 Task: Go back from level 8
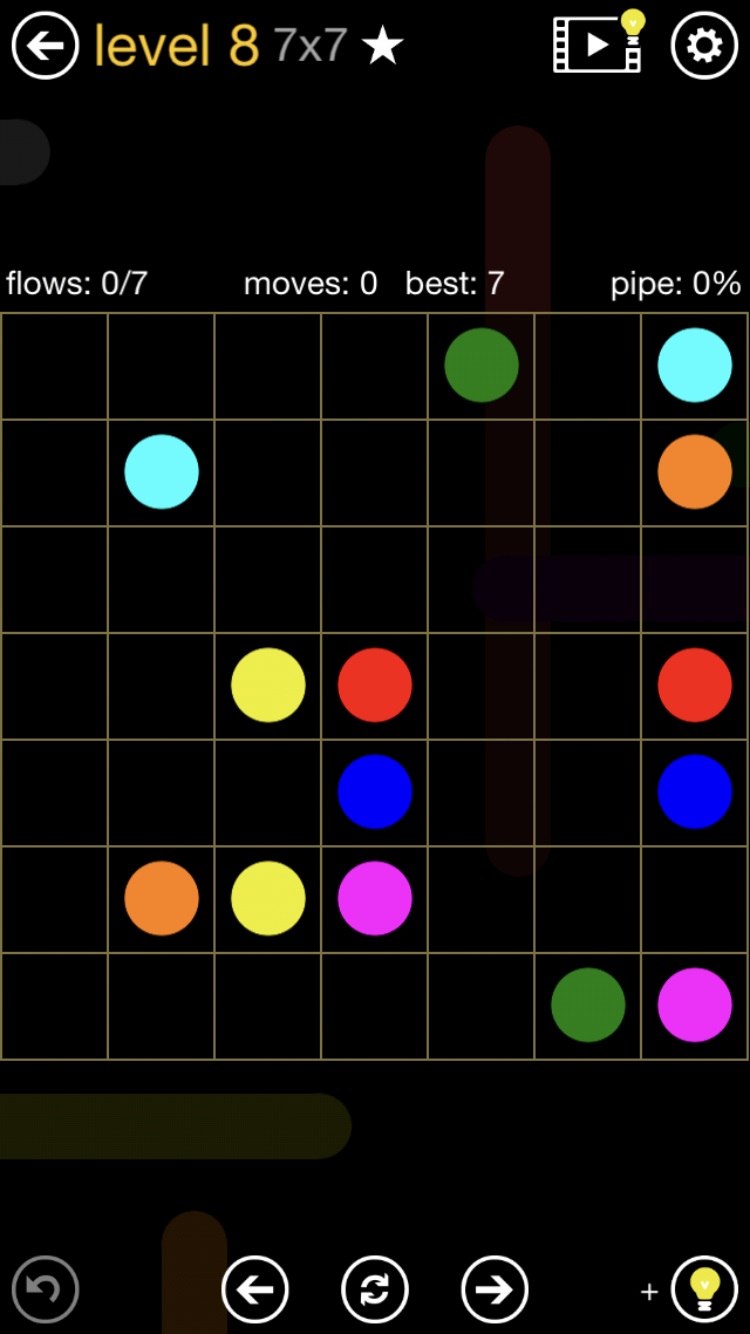[45, 46]
